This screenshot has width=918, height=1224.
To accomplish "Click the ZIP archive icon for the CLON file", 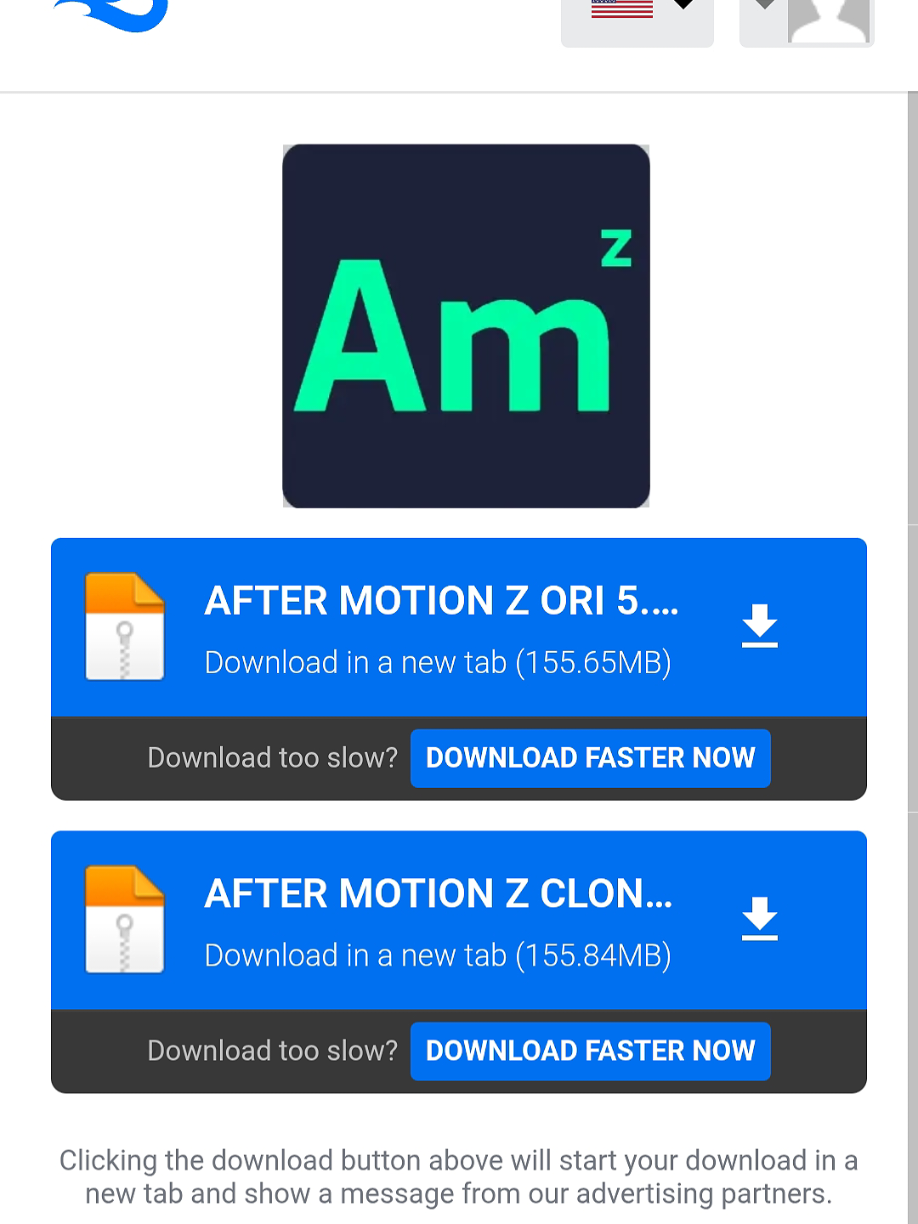I will tap(125, 919).
